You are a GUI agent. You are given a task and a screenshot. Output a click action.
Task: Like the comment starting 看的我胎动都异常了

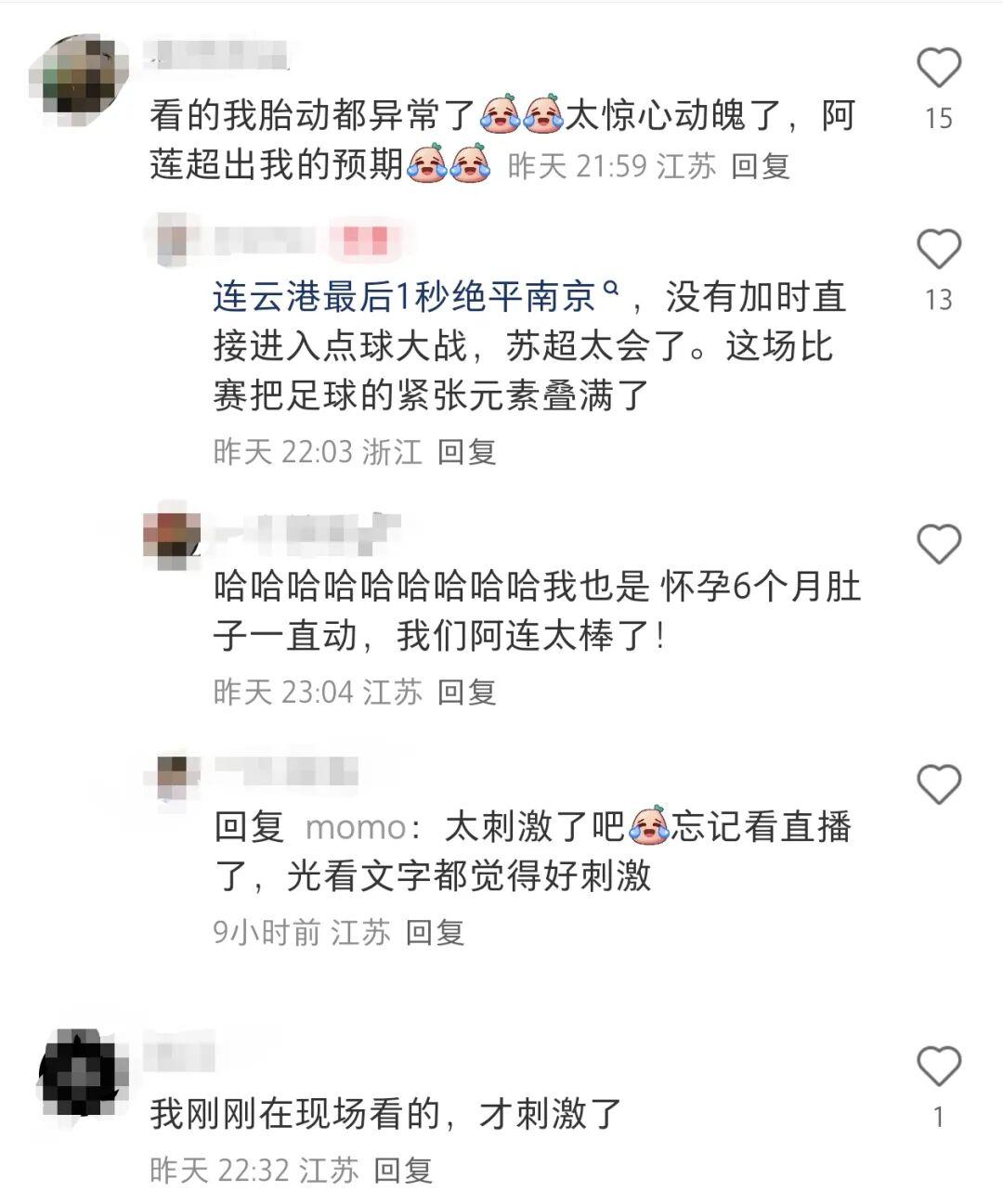[938, 69]
